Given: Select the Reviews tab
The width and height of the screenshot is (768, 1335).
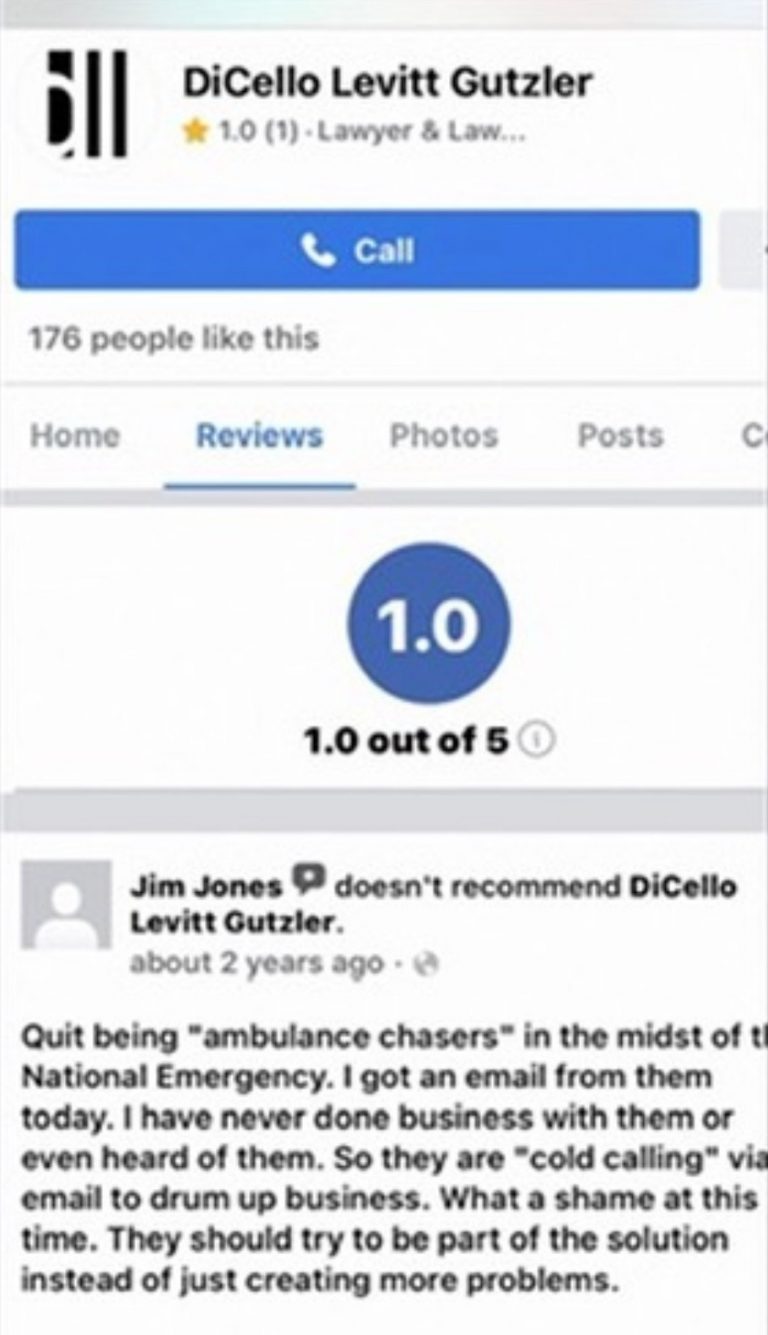Looking at the screenshot, I should tap(259, 436).
